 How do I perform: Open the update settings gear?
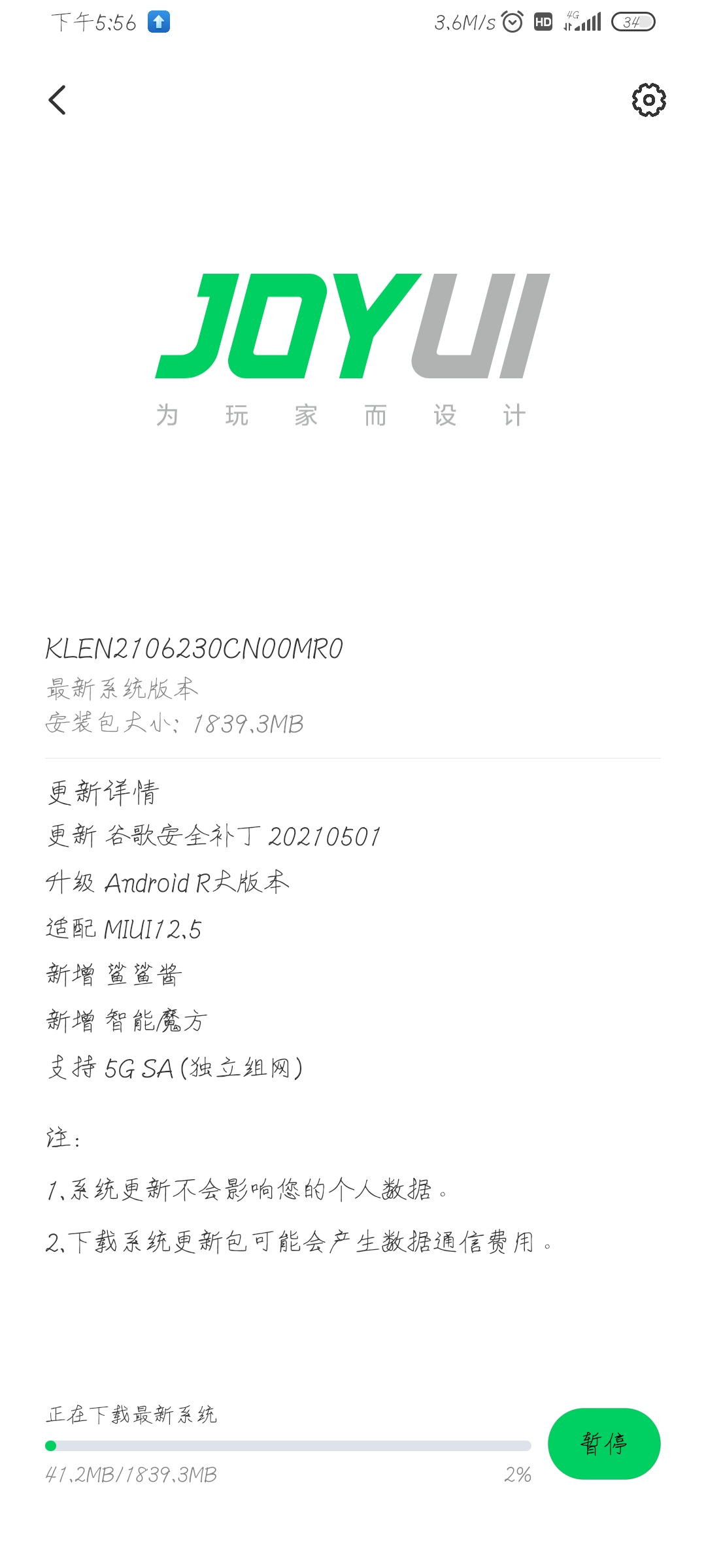(x=648, y=100)
